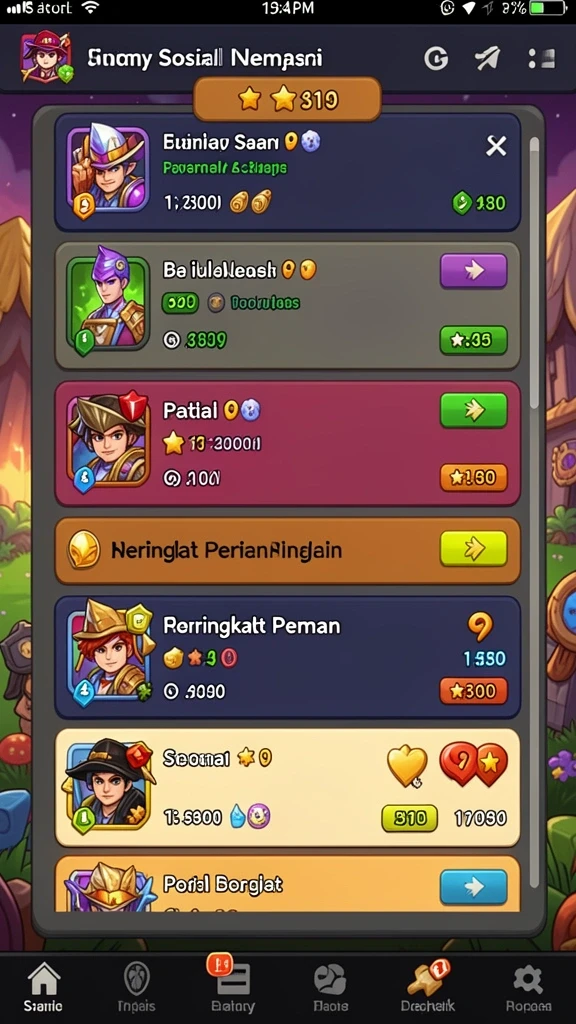Tap the green arrow button on Patial
576x1024 pixels.
pyautogui.click(x=473, y=410)
